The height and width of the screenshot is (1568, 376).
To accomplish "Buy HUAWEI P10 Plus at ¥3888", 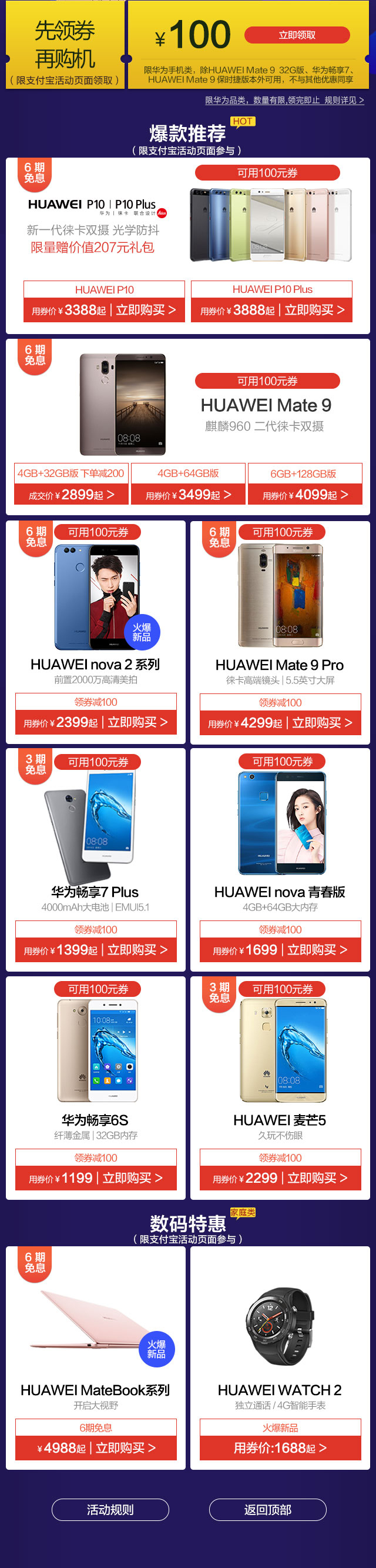I will click(x=271, y=310).
